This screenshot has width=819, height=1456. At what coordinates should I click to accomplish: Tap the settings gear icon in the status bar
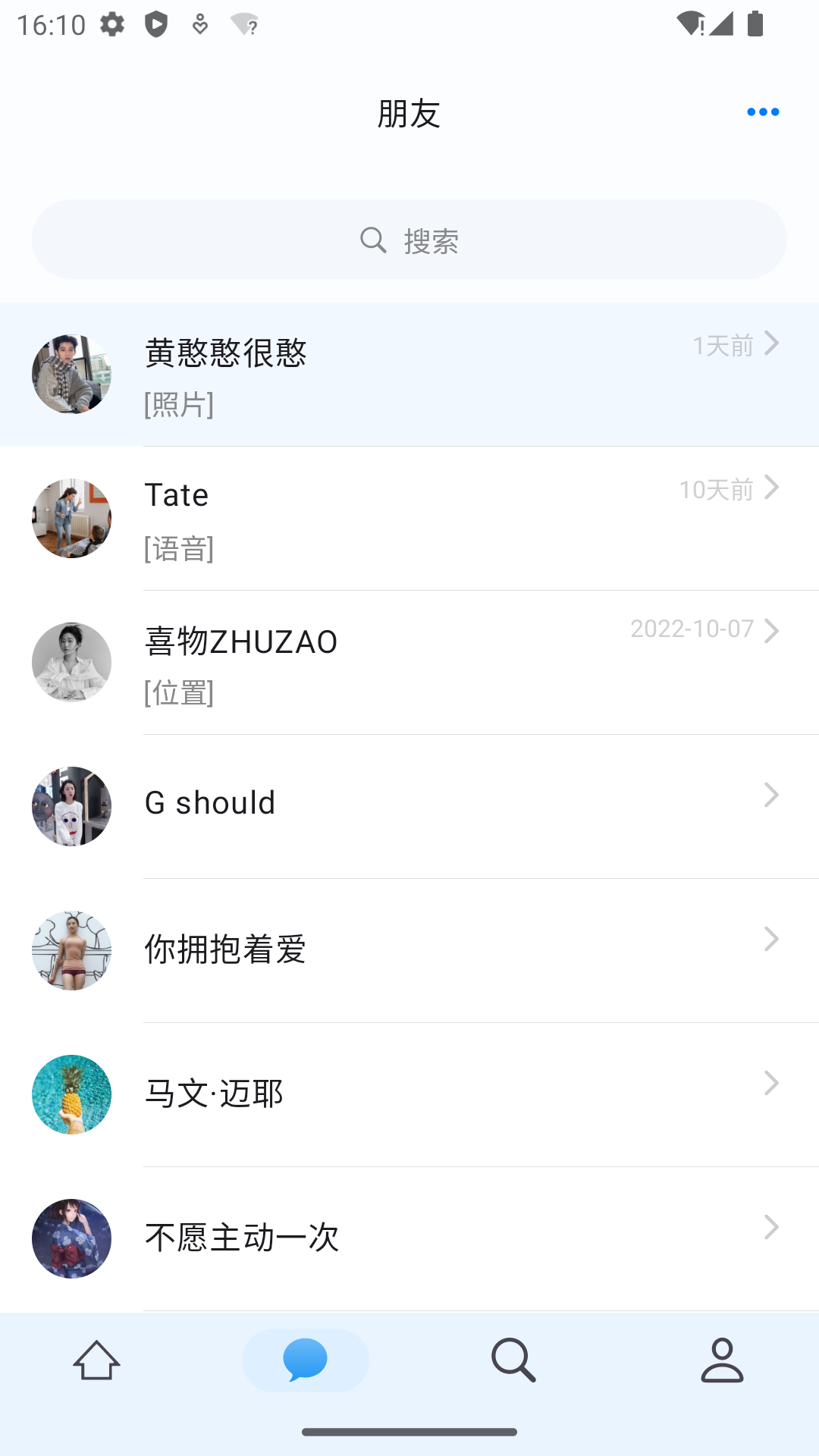tap(112, 25)
